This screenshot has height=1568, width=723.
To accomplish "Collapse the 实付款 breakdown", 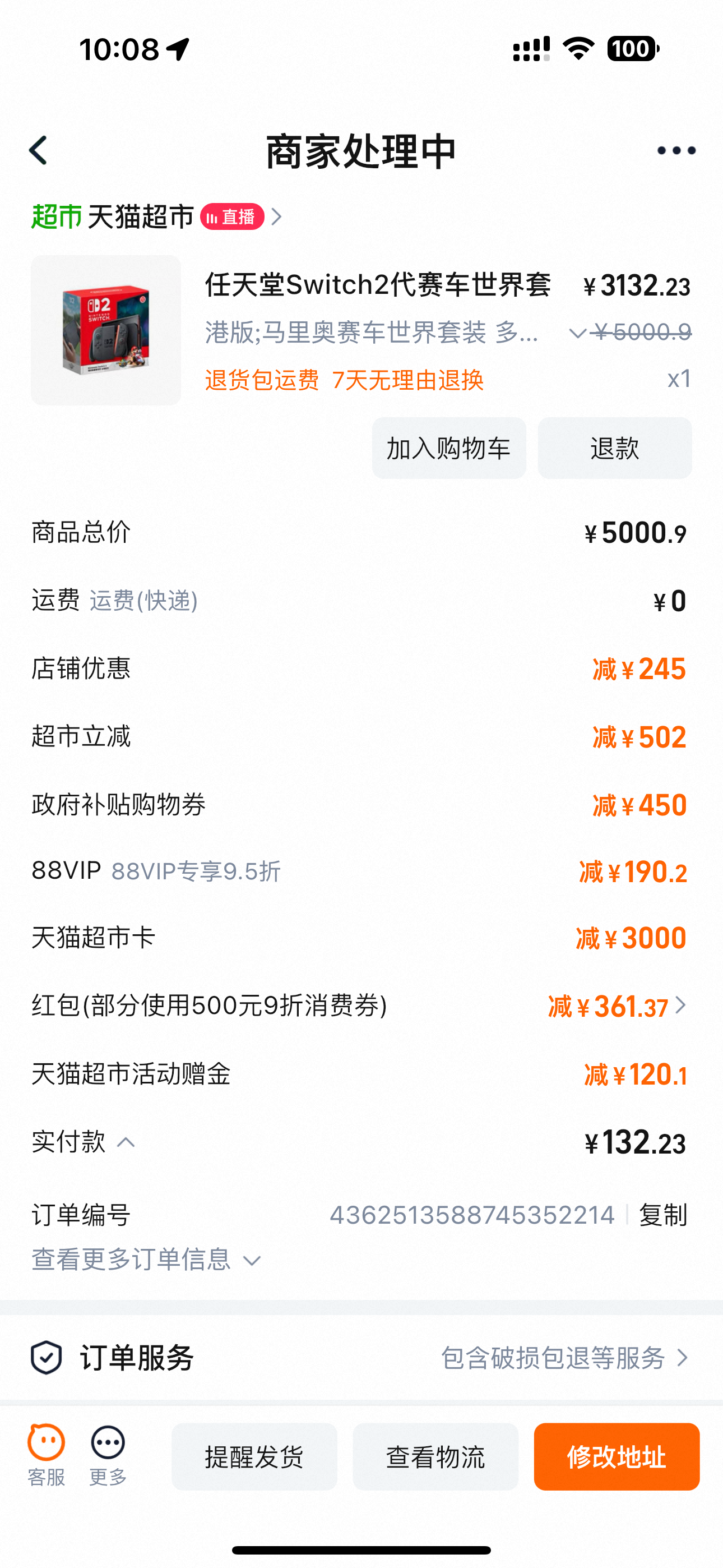I will click(126, 1142).
